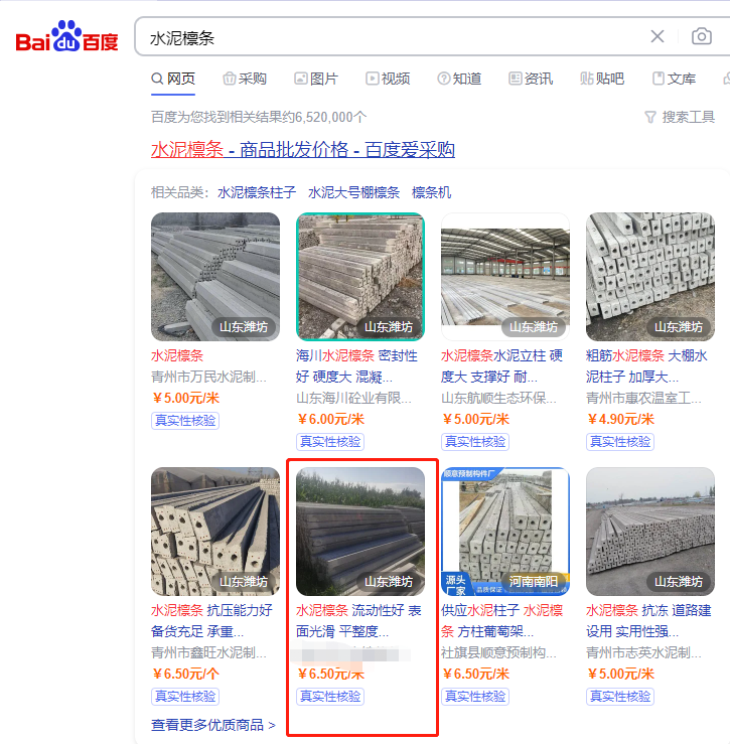Switch to the 文库 tab

click(674, 79)
